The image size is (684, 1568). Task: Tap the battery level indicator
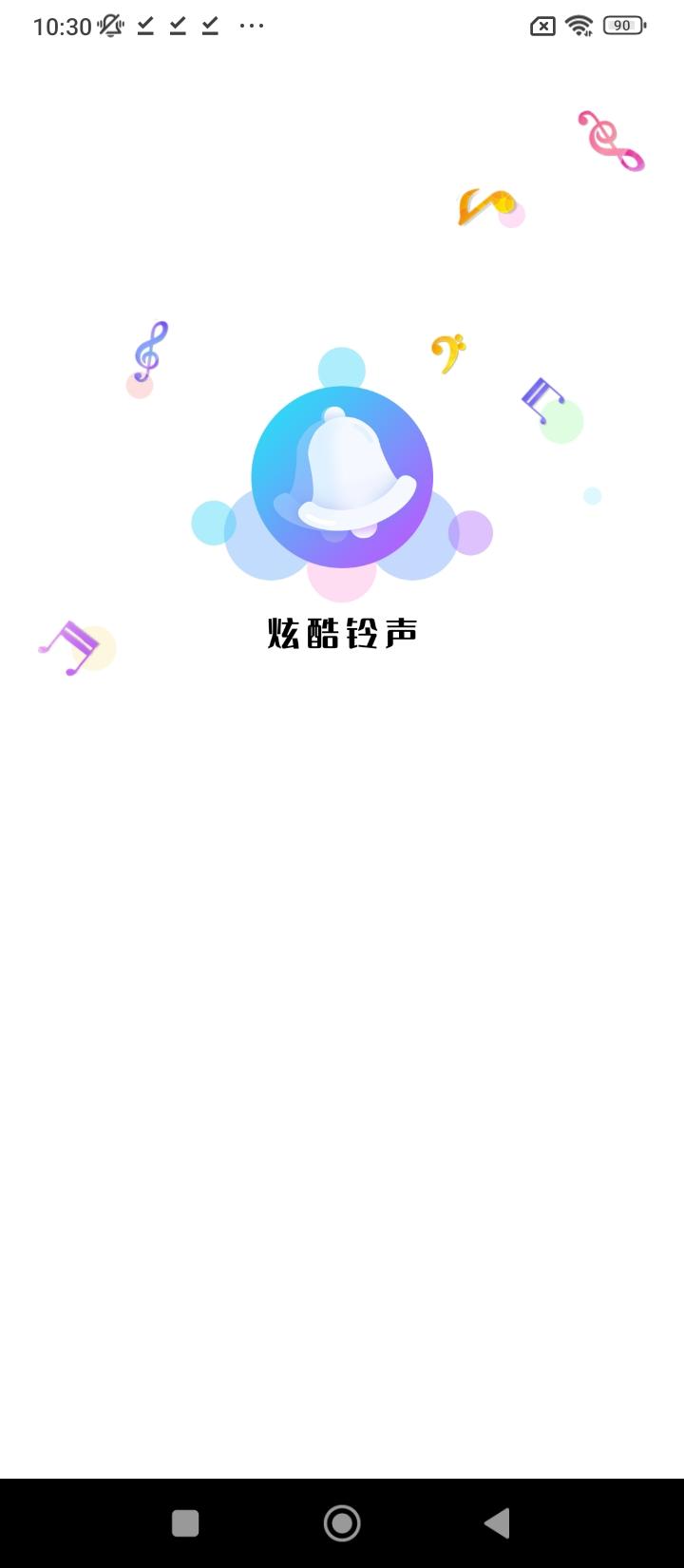(x=621, y=26)
